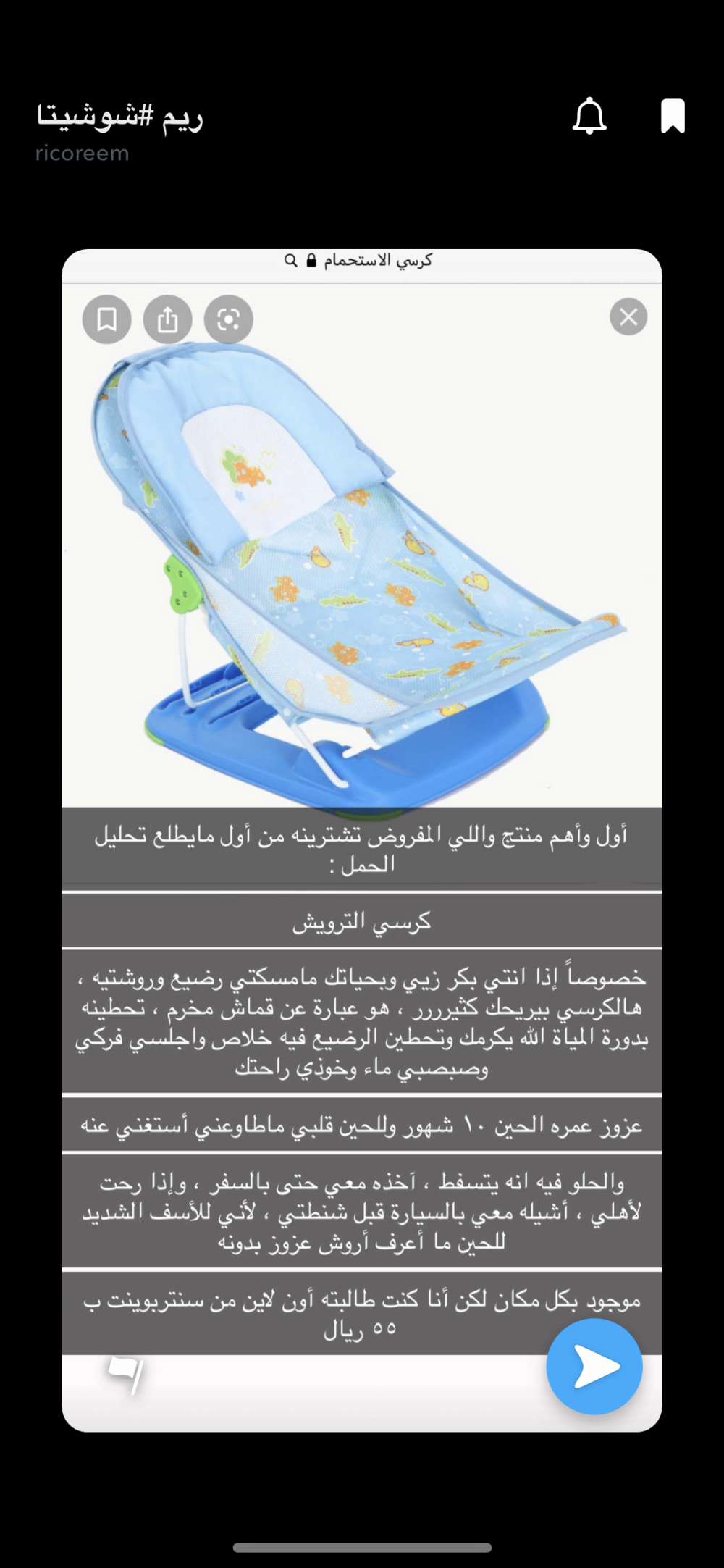The width and height of the screenshot is (724, 1568).
Task: Open the ricoreem profile
Action: click(x=83, y=153)
